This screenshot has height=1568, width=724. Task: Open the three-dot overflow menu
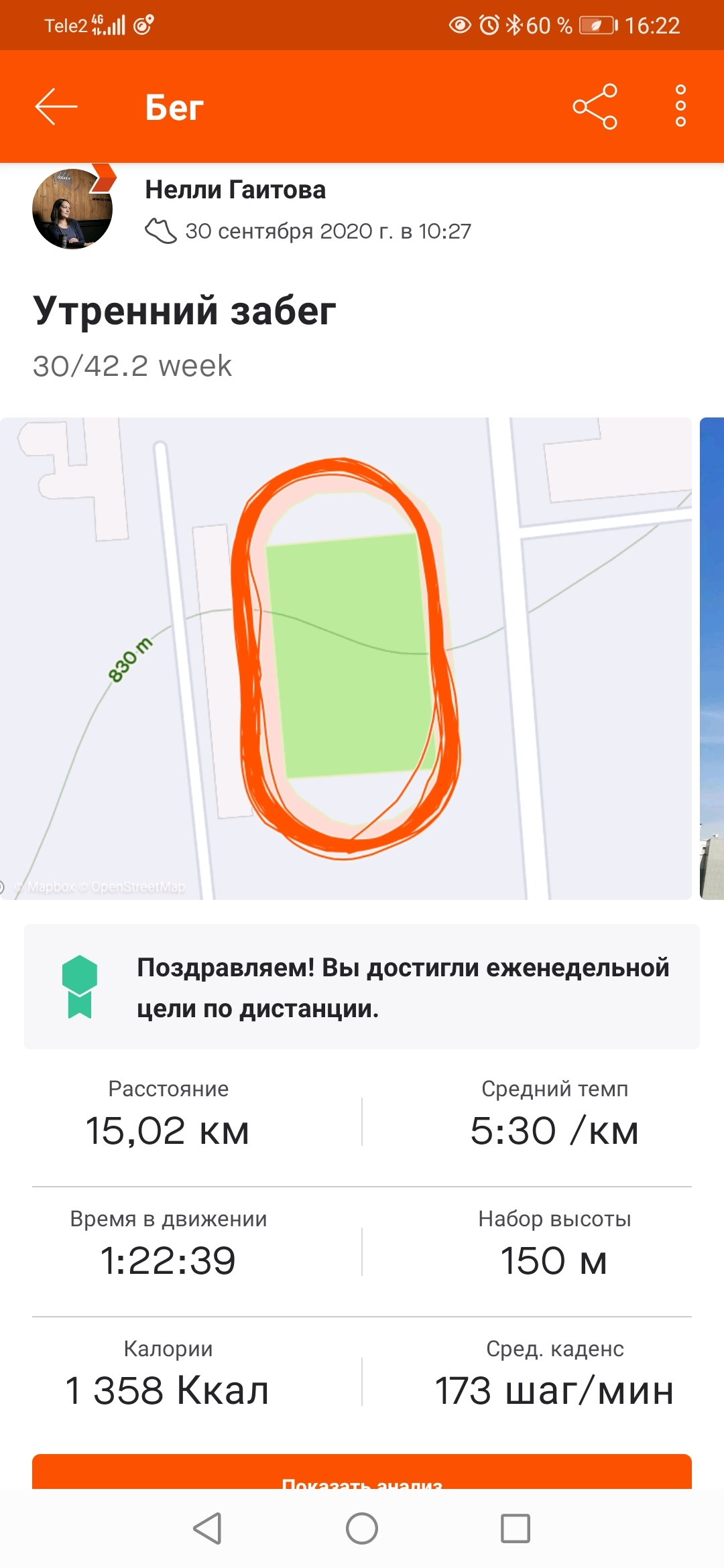[680, 106]
